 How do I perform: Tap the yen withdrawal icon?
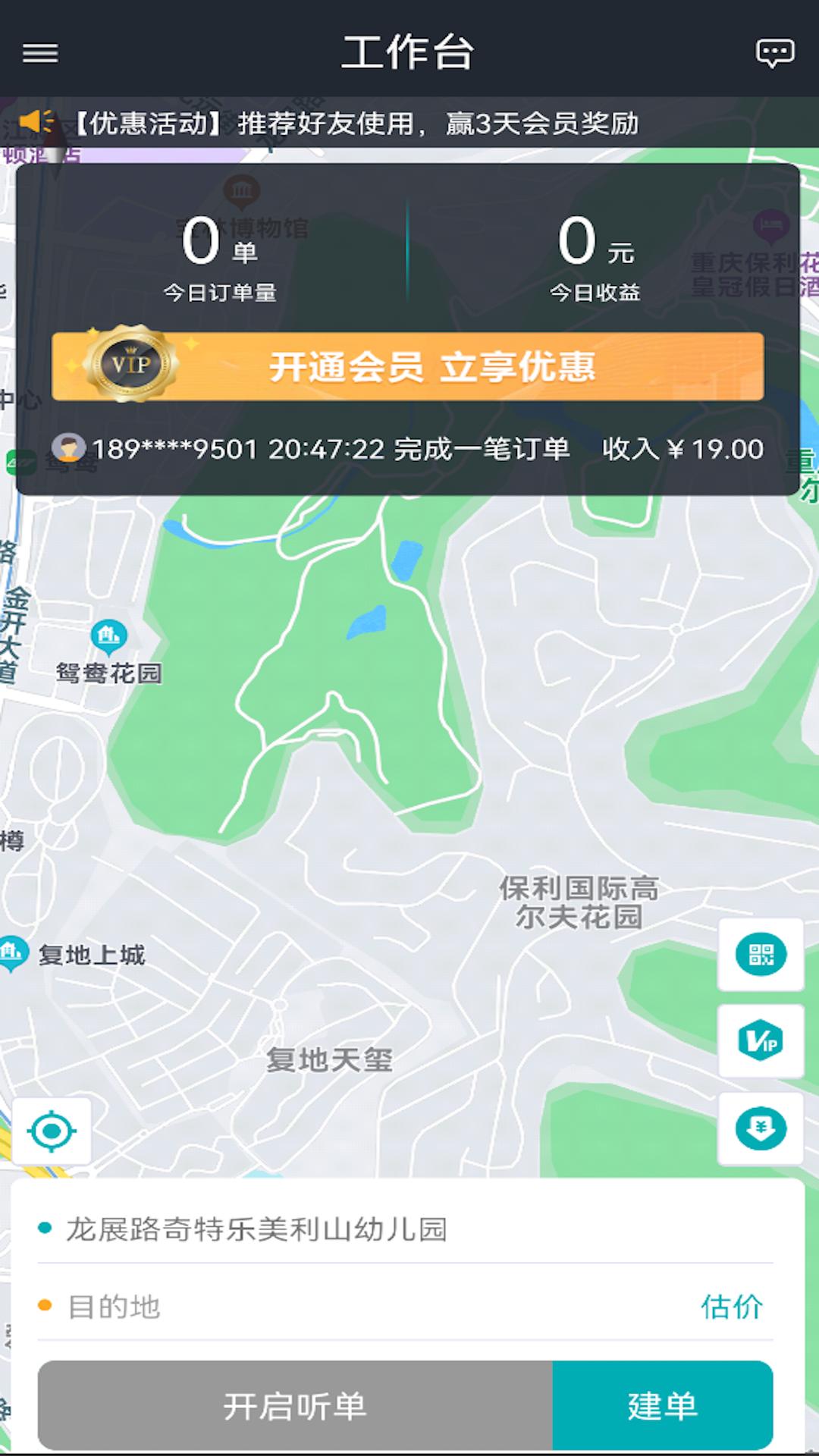761,1128
